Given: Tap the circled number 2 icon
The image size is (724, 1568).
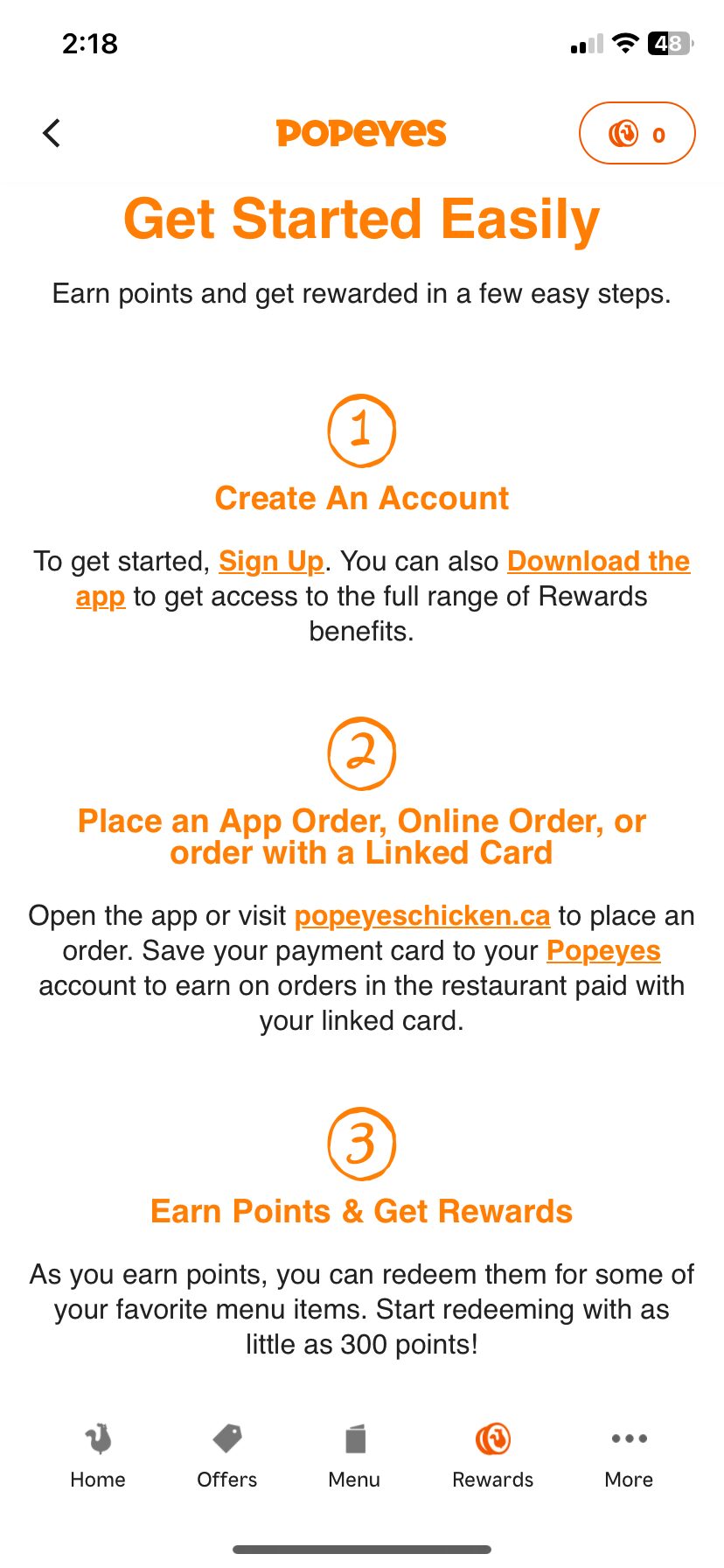Looking at the screenshot, I should point(361,752).
